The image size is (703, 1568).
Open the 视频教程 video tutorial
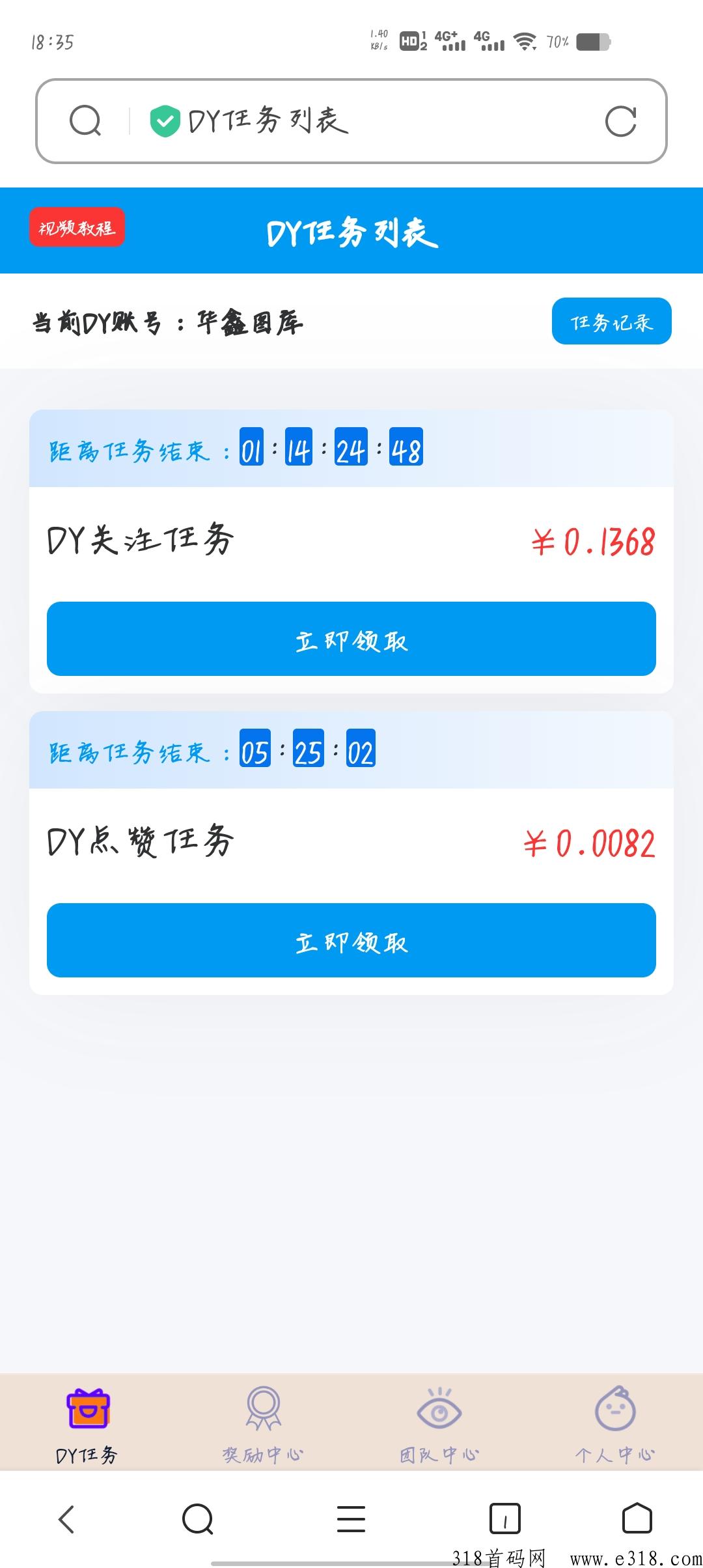tap(77, 228)
